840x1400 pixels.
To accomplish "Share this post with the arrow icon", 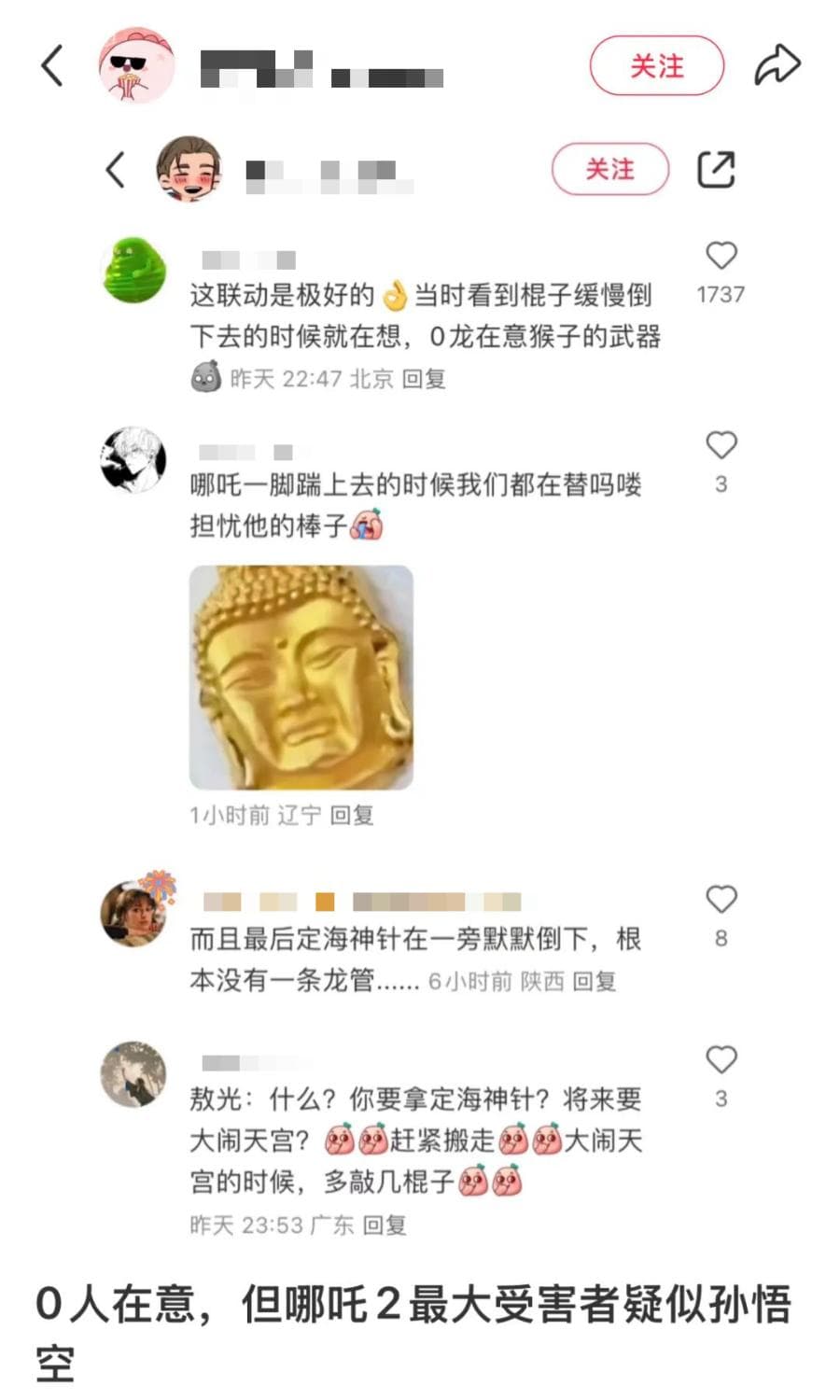I will [x=777, y=65].
